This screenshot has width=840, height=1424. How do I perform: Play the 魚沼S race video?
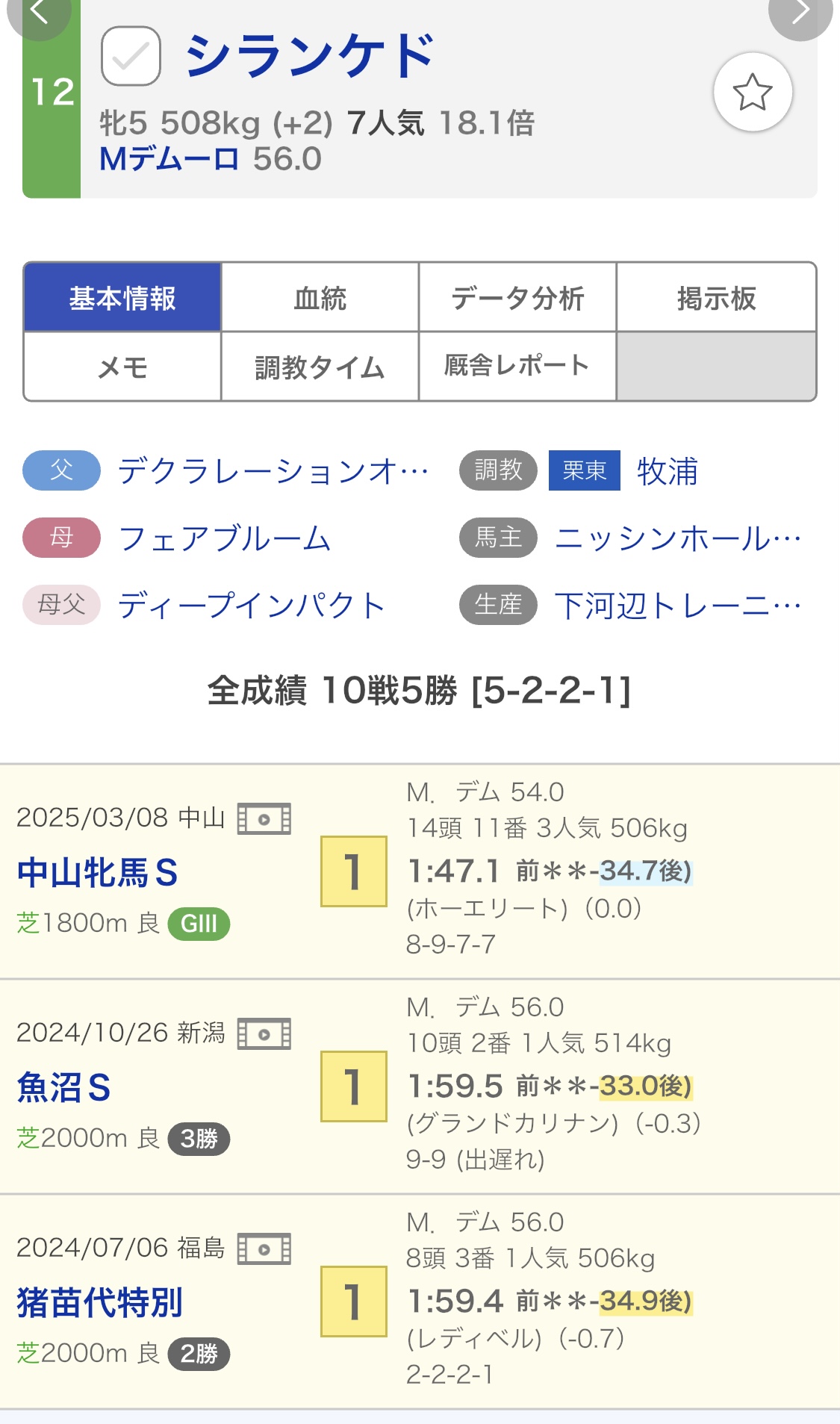tap(264, 1033)
